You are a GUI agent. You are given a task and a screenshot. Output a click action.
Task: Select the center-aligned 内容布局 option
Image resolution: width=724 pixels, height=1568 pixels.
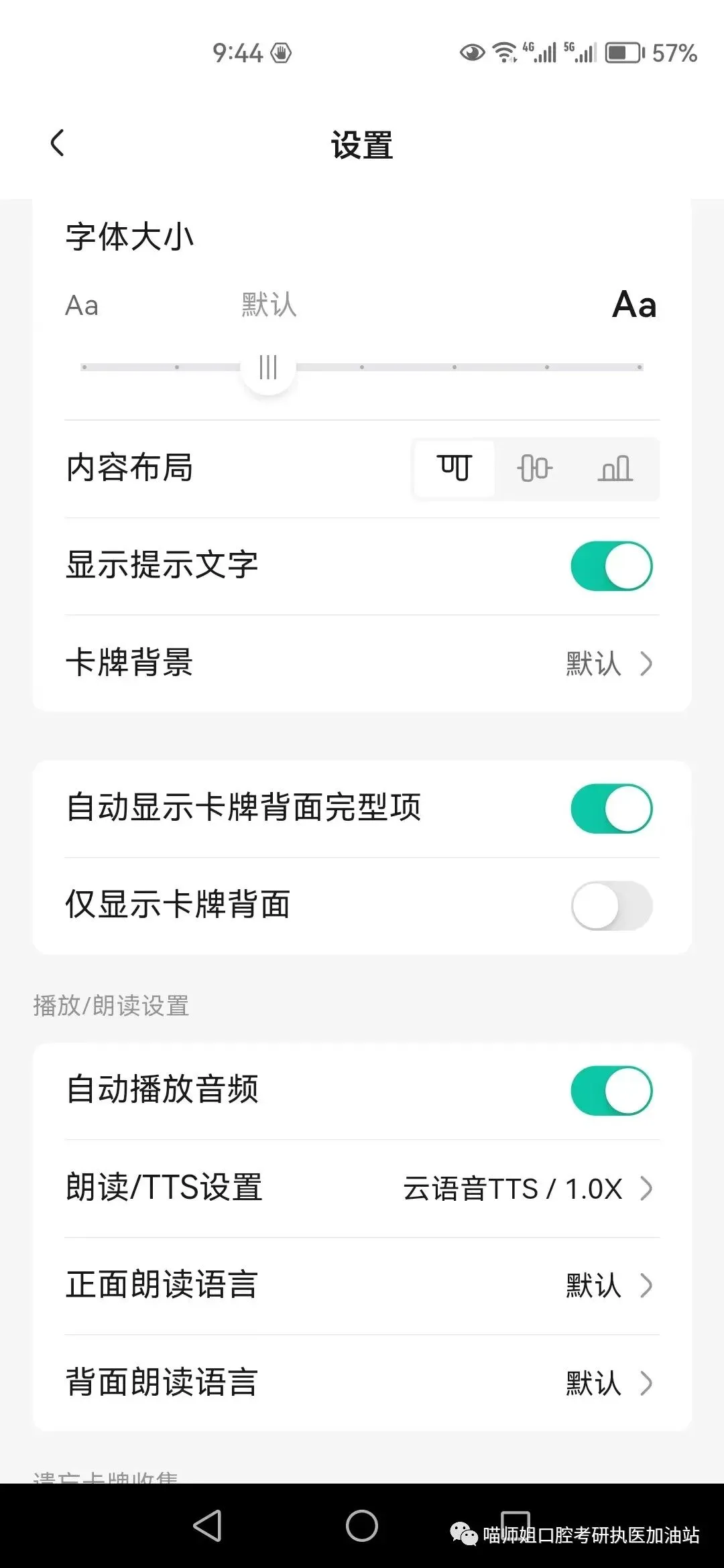(535, 468)
